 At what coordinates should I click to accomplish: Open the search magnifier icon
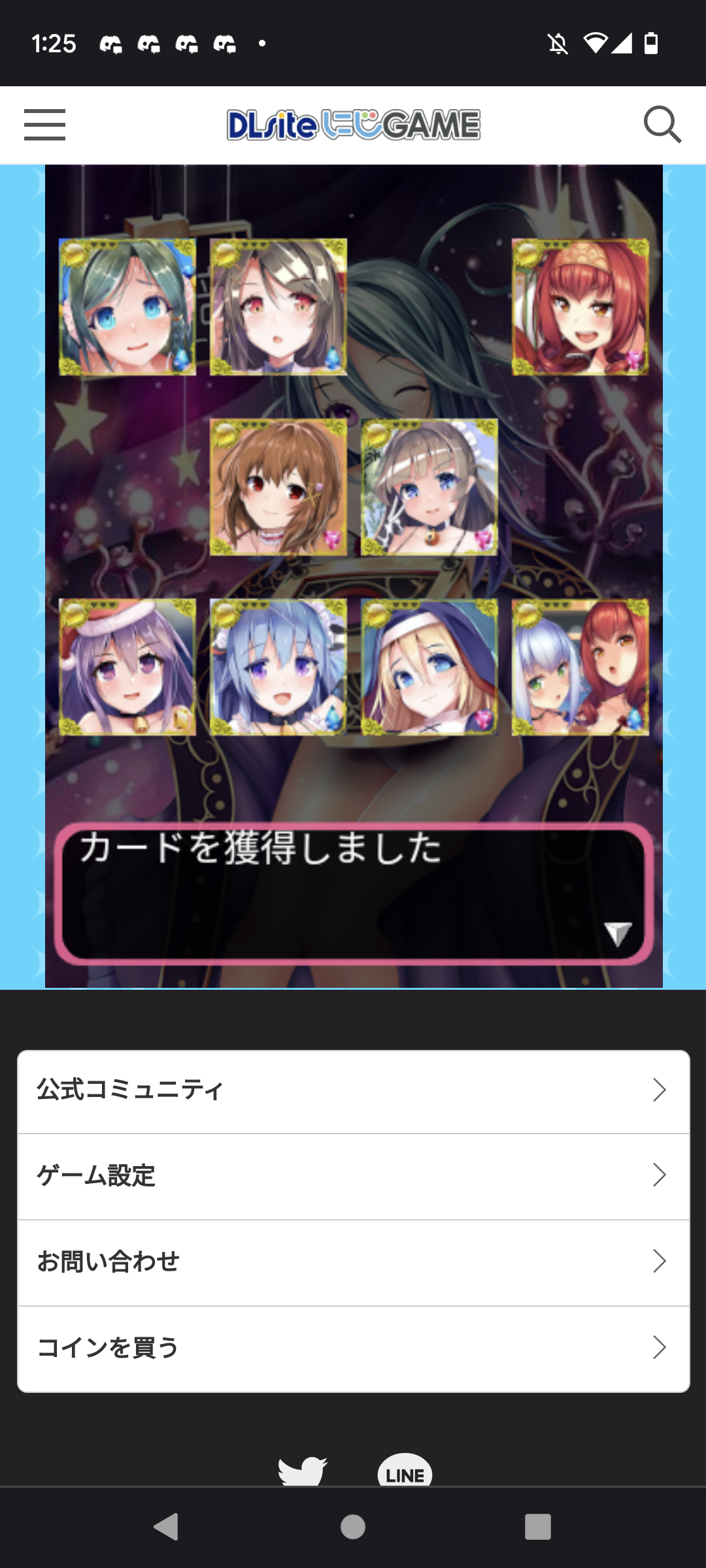(x=662, y=124)
